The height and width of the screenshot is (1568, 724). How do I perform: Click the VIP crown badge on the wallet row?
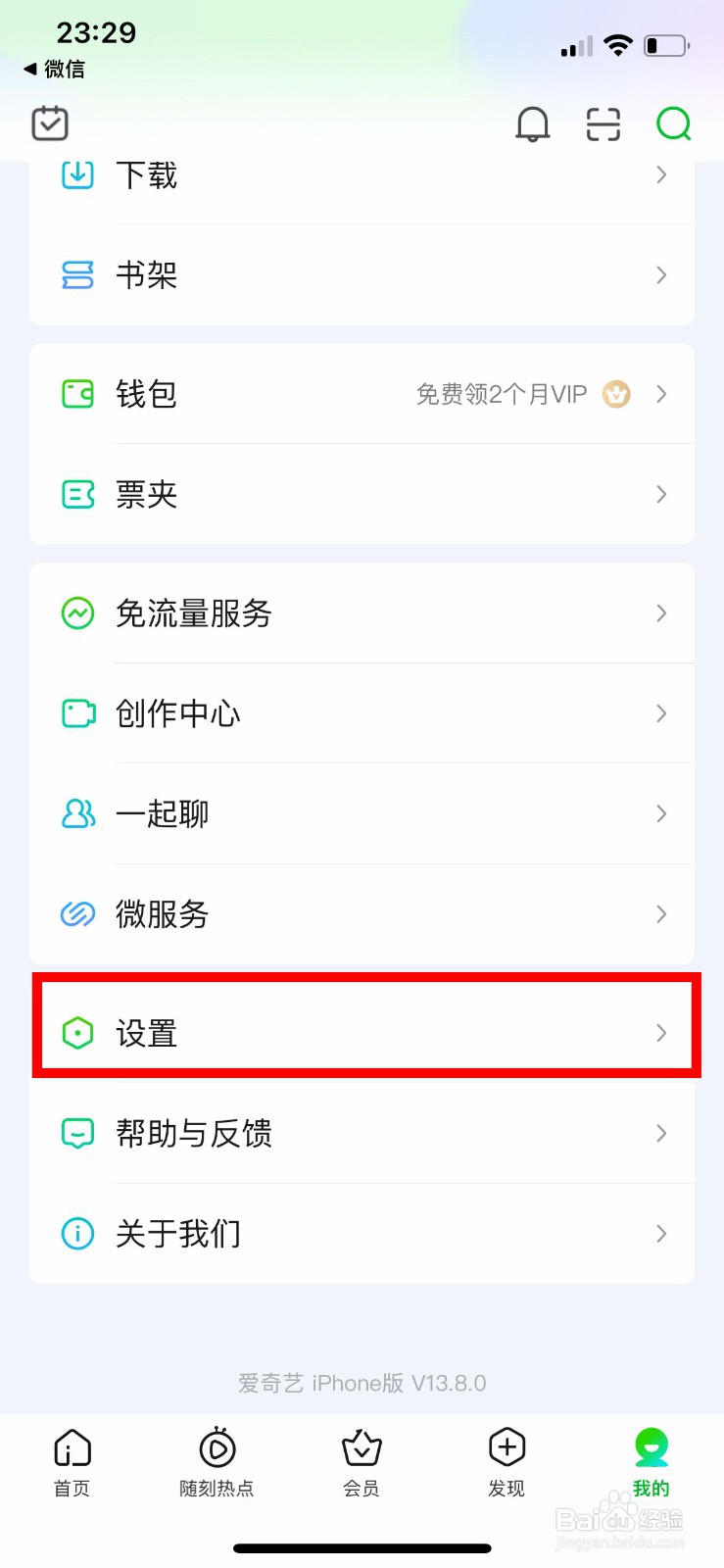pos(617,394)
